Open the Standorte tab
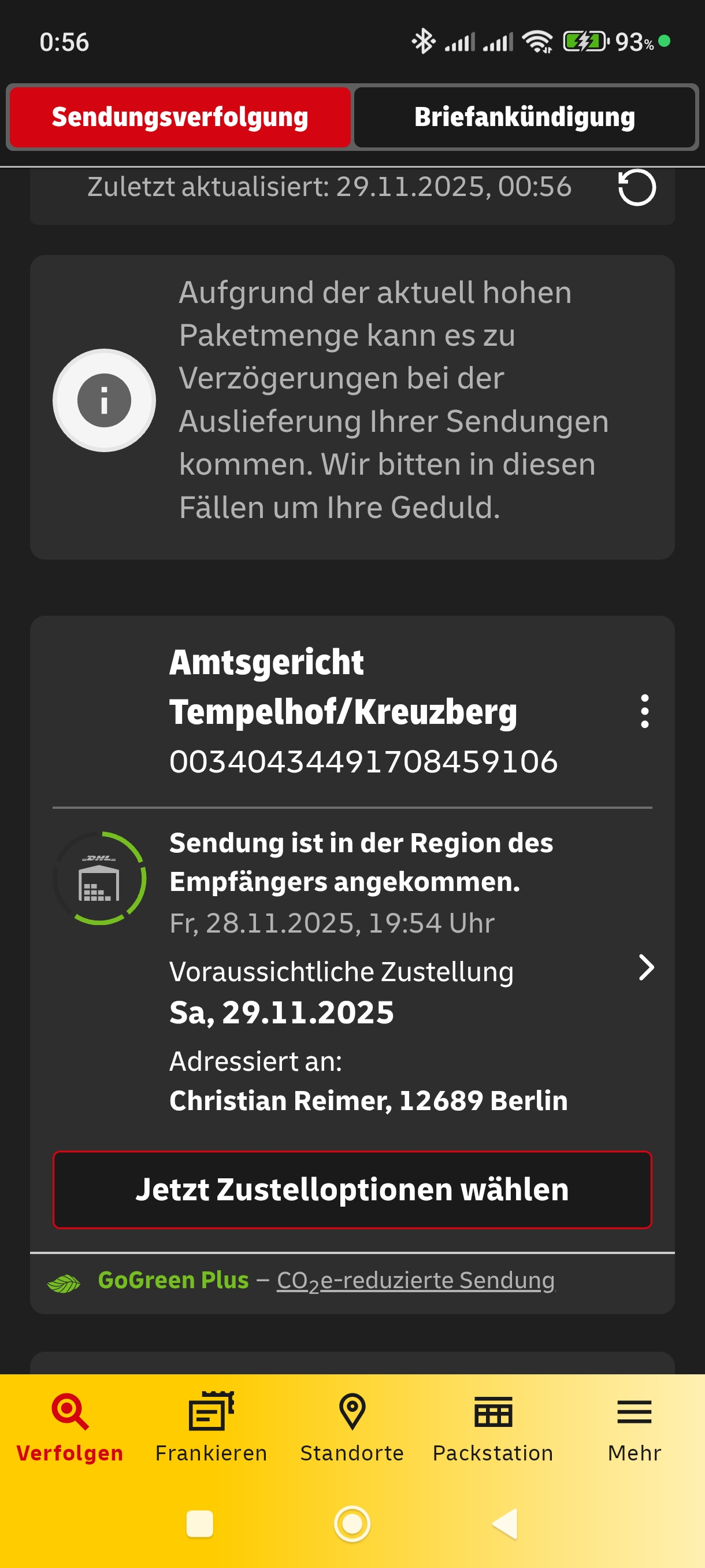This screenshot has width=705, height=1568. tap(352, 1427)
